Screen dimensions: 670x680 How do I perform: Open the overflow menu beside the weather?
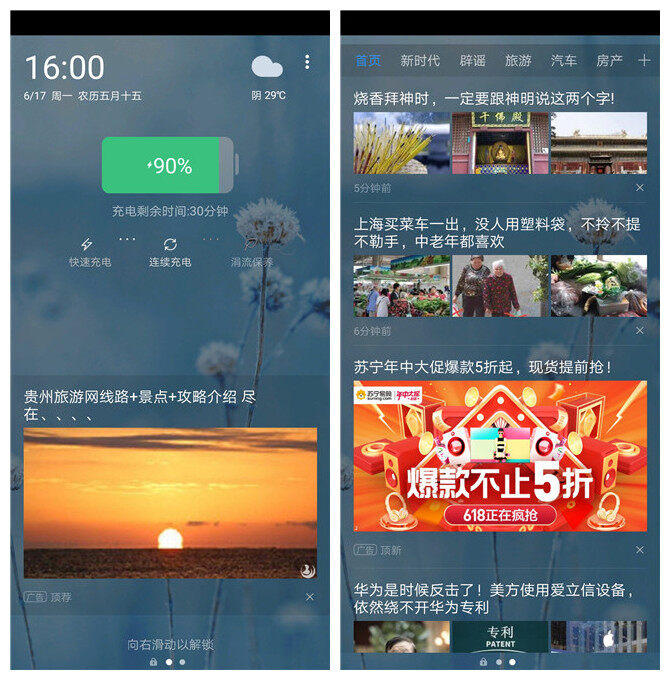[x=307, y=62]
